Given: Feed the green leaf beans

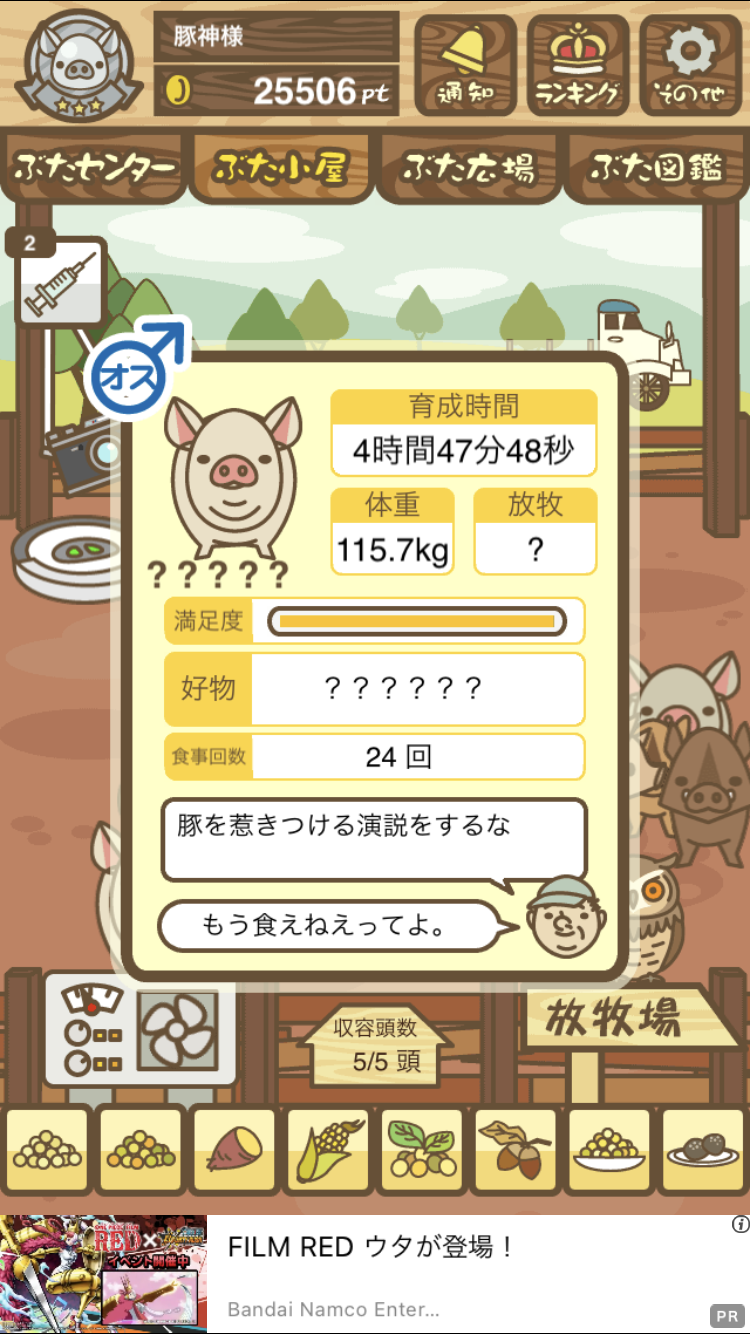Looking at the screenshot, I should 422,1151.
